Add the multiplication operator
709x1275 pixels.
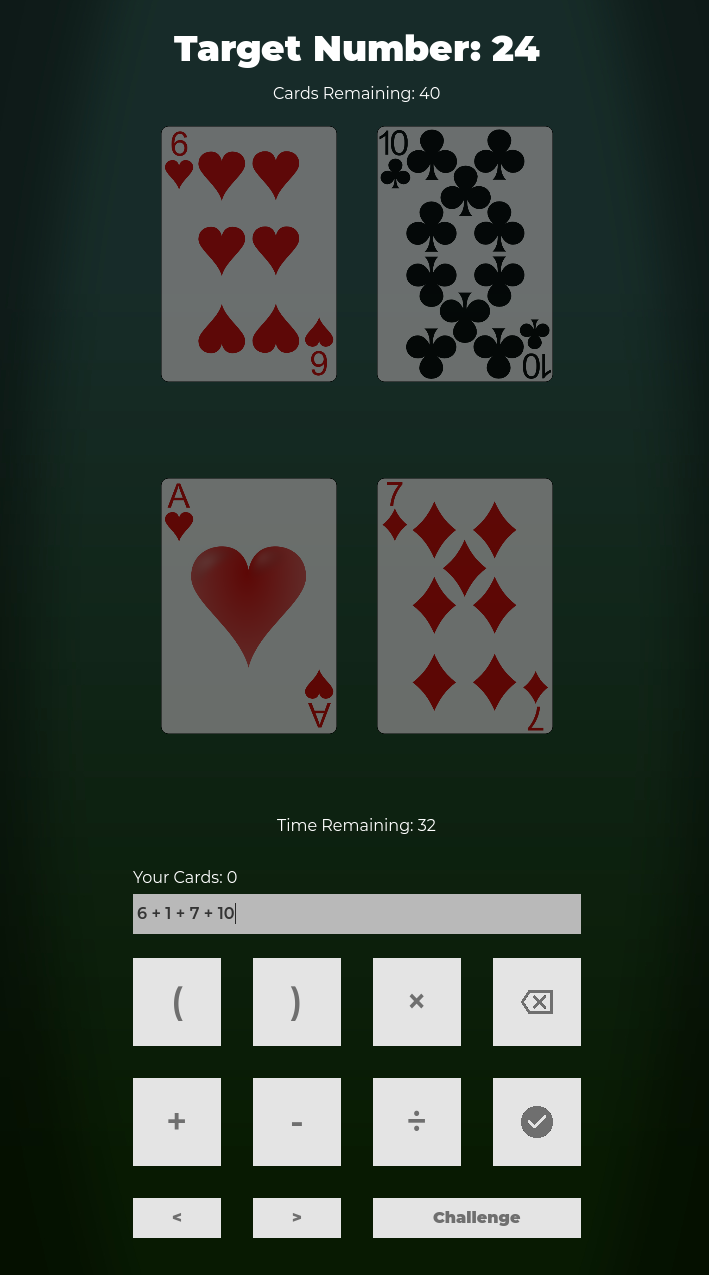pos(417,1002)
